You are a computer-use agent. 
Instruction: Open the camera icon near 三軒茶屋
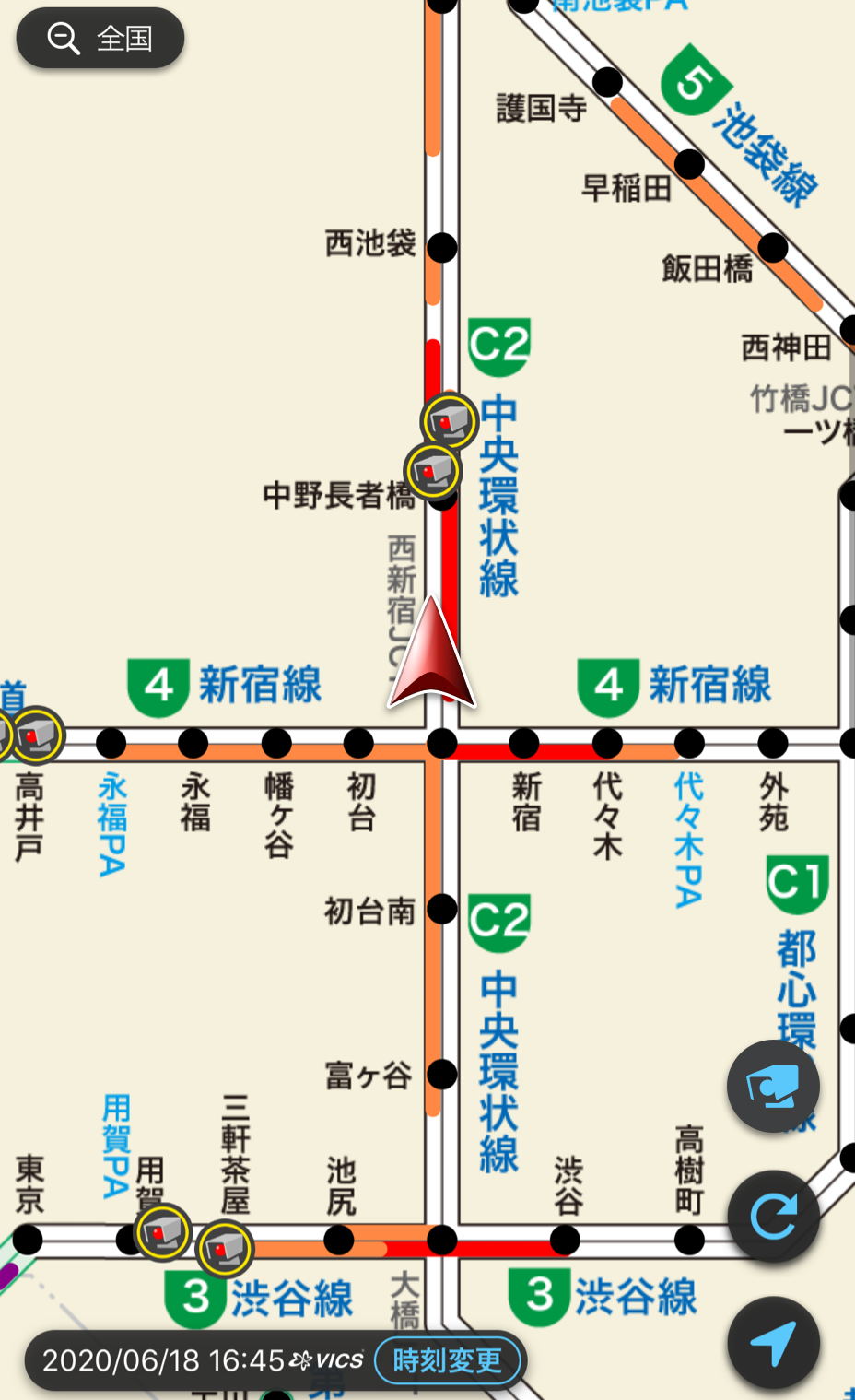(225, 1248)
